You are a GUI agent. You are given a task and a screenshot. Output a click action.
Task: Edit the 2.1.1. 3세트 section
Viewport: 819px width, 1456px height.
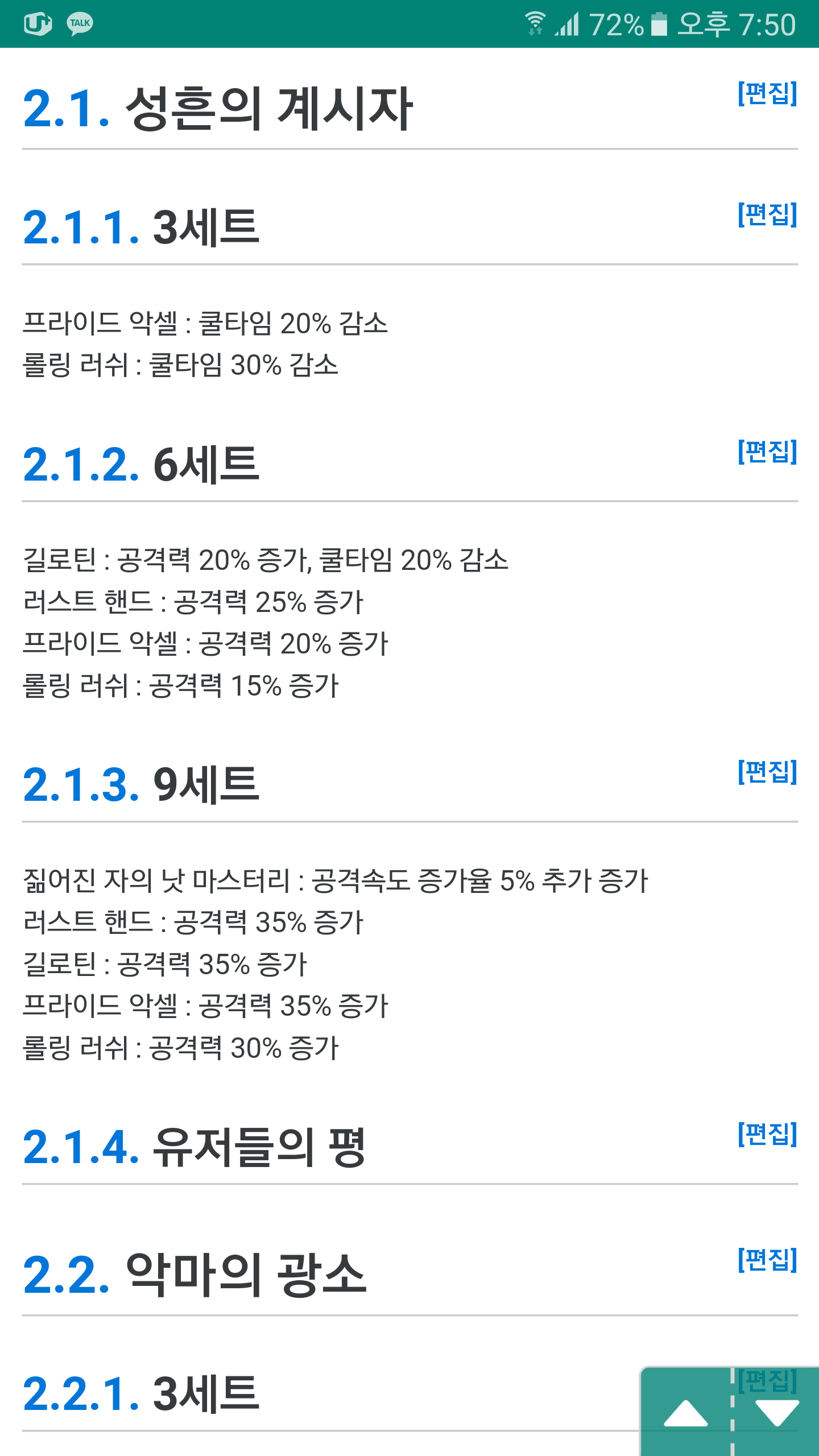coord(767,214)
